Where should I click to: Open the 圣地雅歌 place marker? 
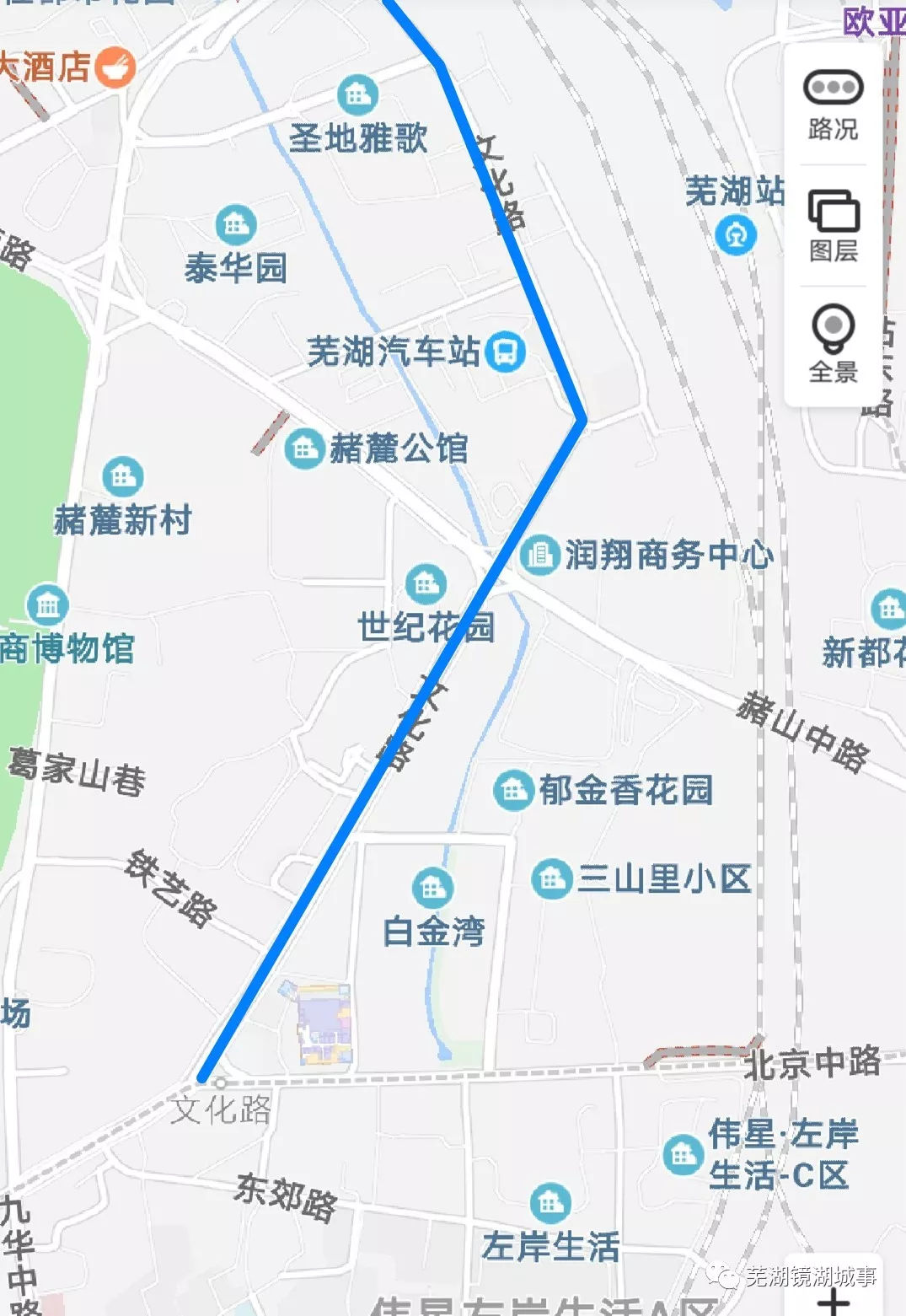click(358, 95)
